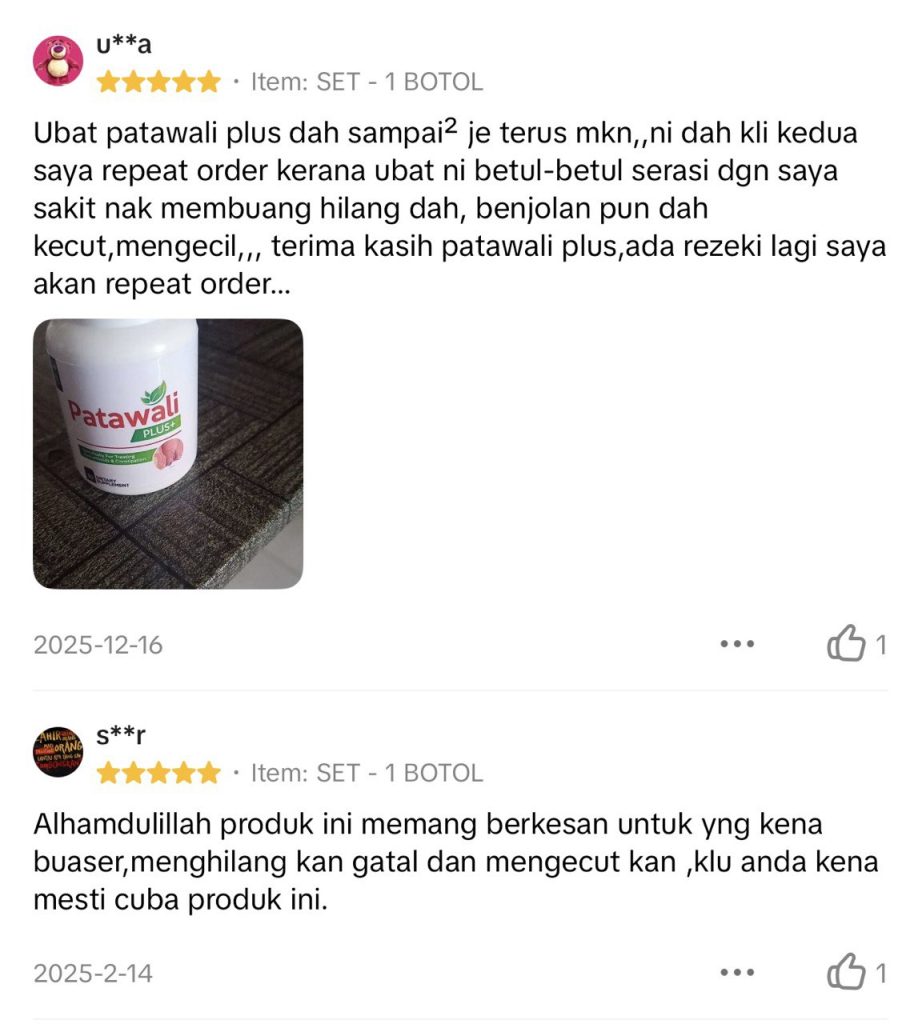This screenshot has width=922, height=1024.
Task: Open more options on s**r's review
Action: click(x=737, y=972)
